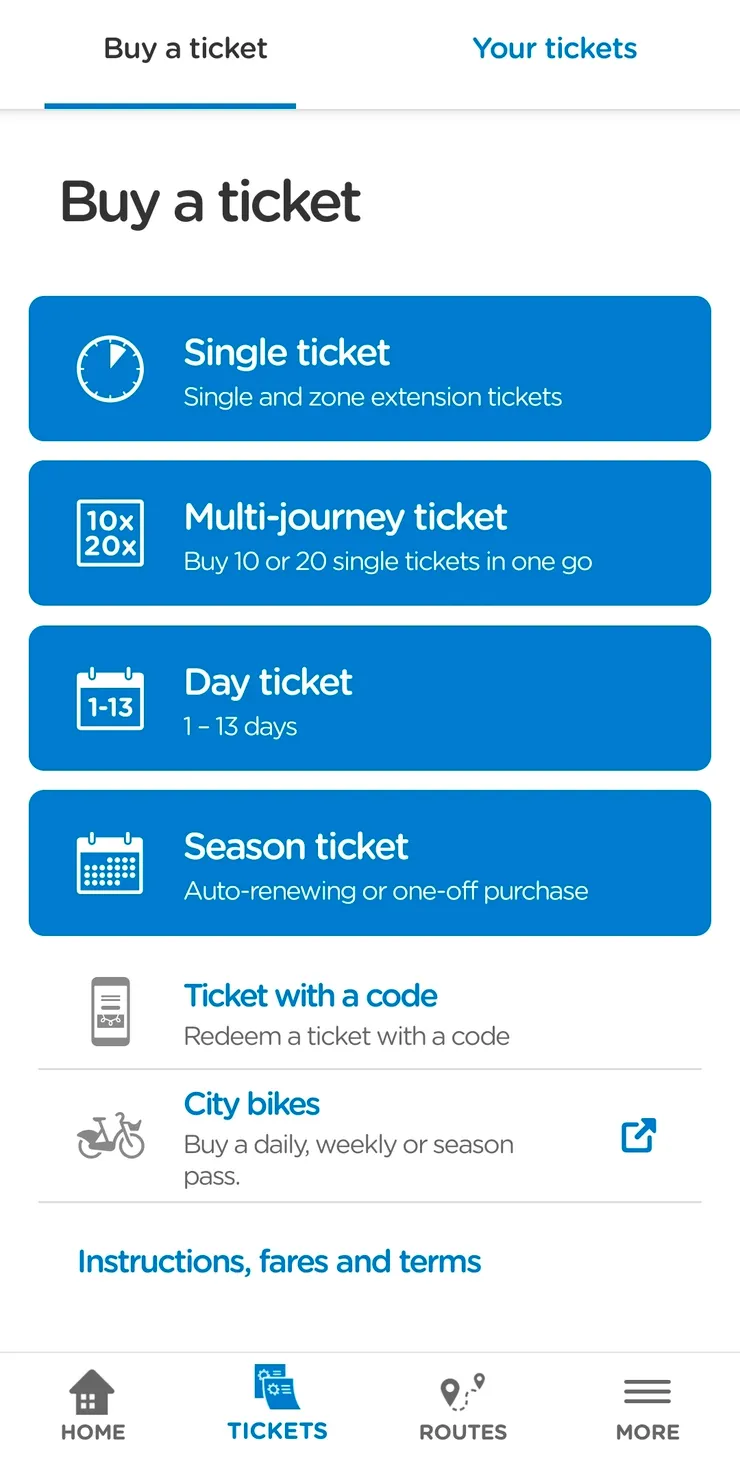Choose the Single ticket option
Viewport: 740px width, 1460px height.
369,369
